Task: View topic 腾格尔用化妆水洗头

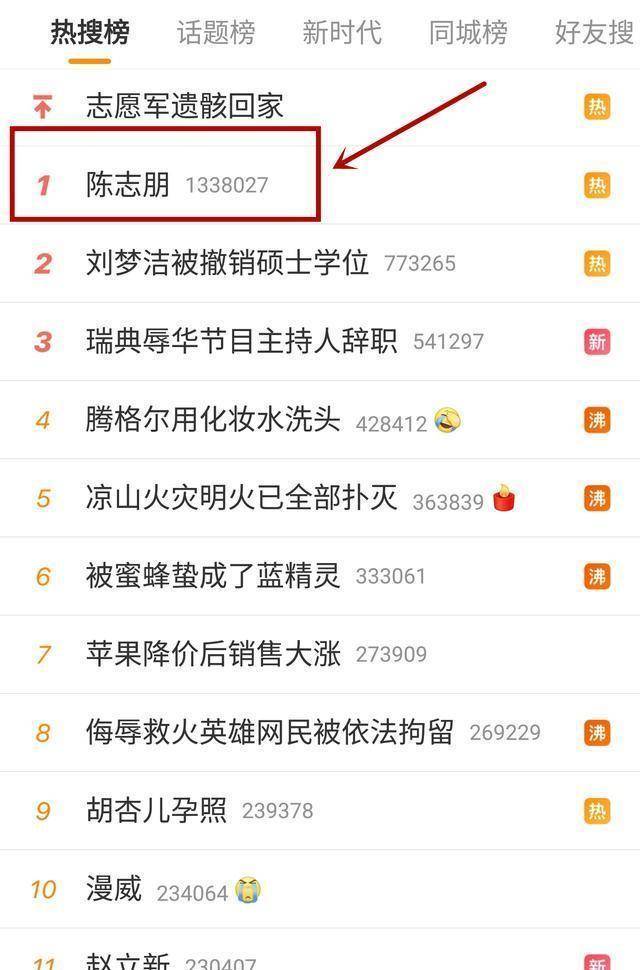Action: [x=213, y=420]
